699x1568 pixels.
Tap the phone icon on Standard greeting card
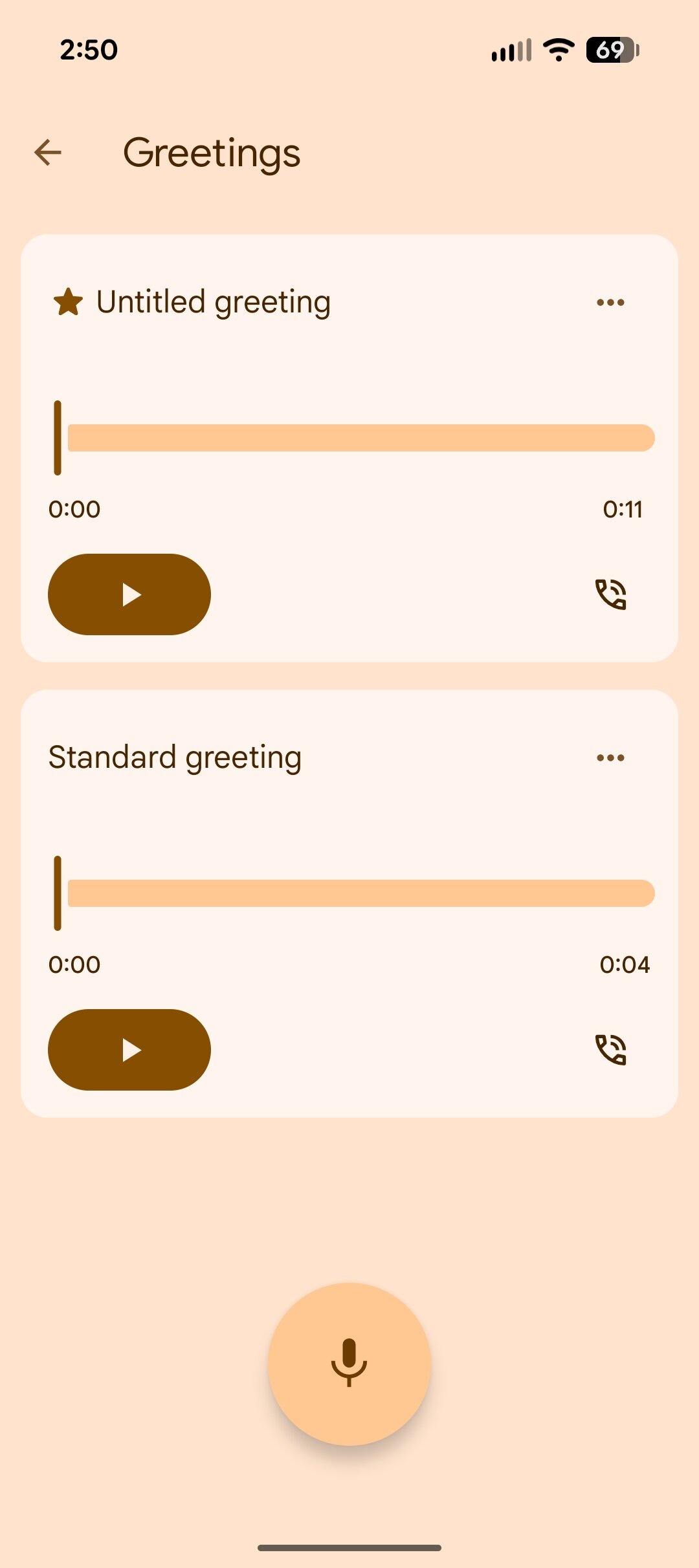coord(609,1051)
